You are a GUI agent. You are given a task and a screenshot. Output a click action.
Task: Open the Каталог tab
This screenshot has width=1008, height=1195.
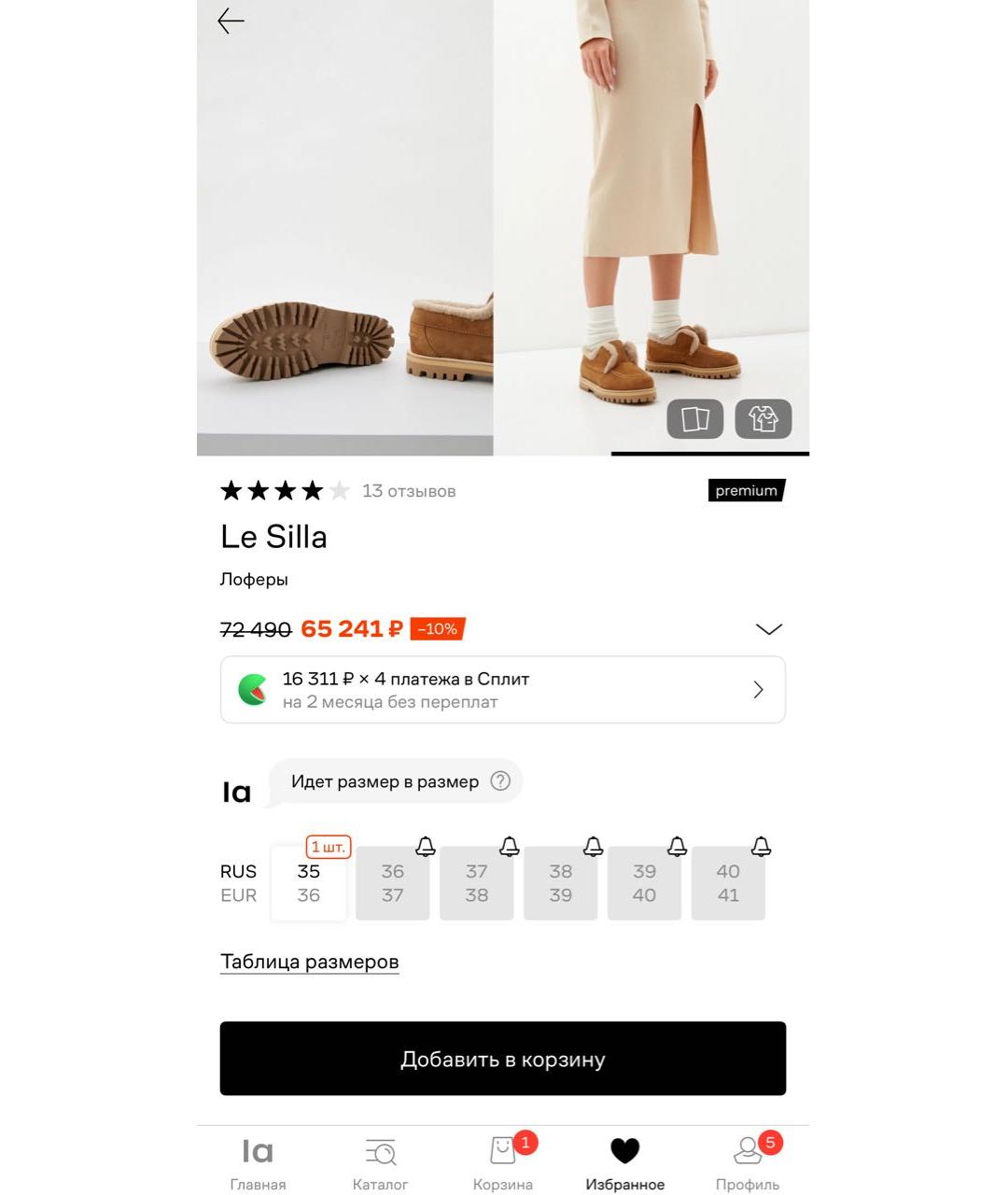[x=380, y=1162]
